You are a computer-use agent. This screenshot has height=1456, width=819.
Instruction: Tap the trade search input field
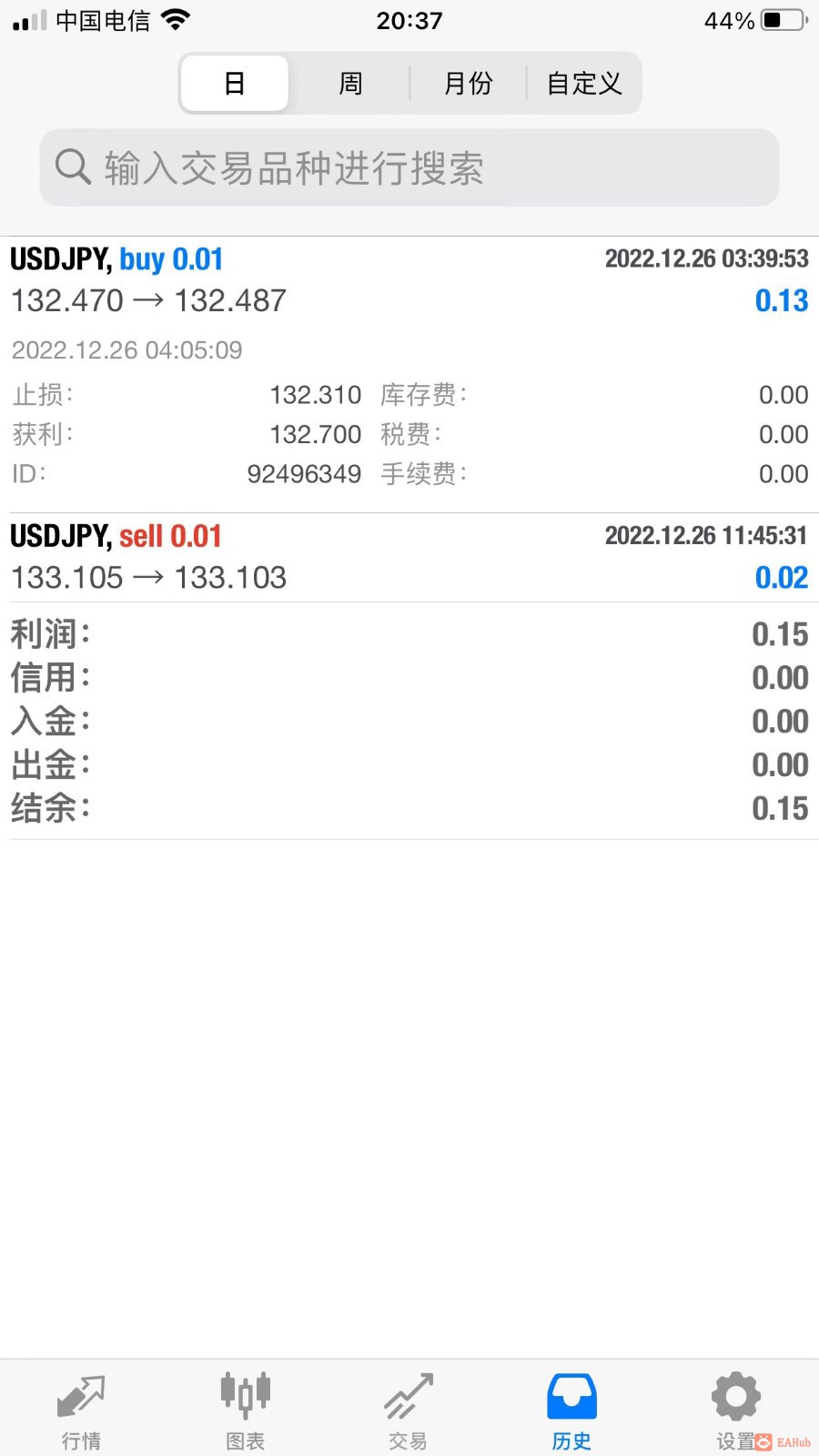408,167
